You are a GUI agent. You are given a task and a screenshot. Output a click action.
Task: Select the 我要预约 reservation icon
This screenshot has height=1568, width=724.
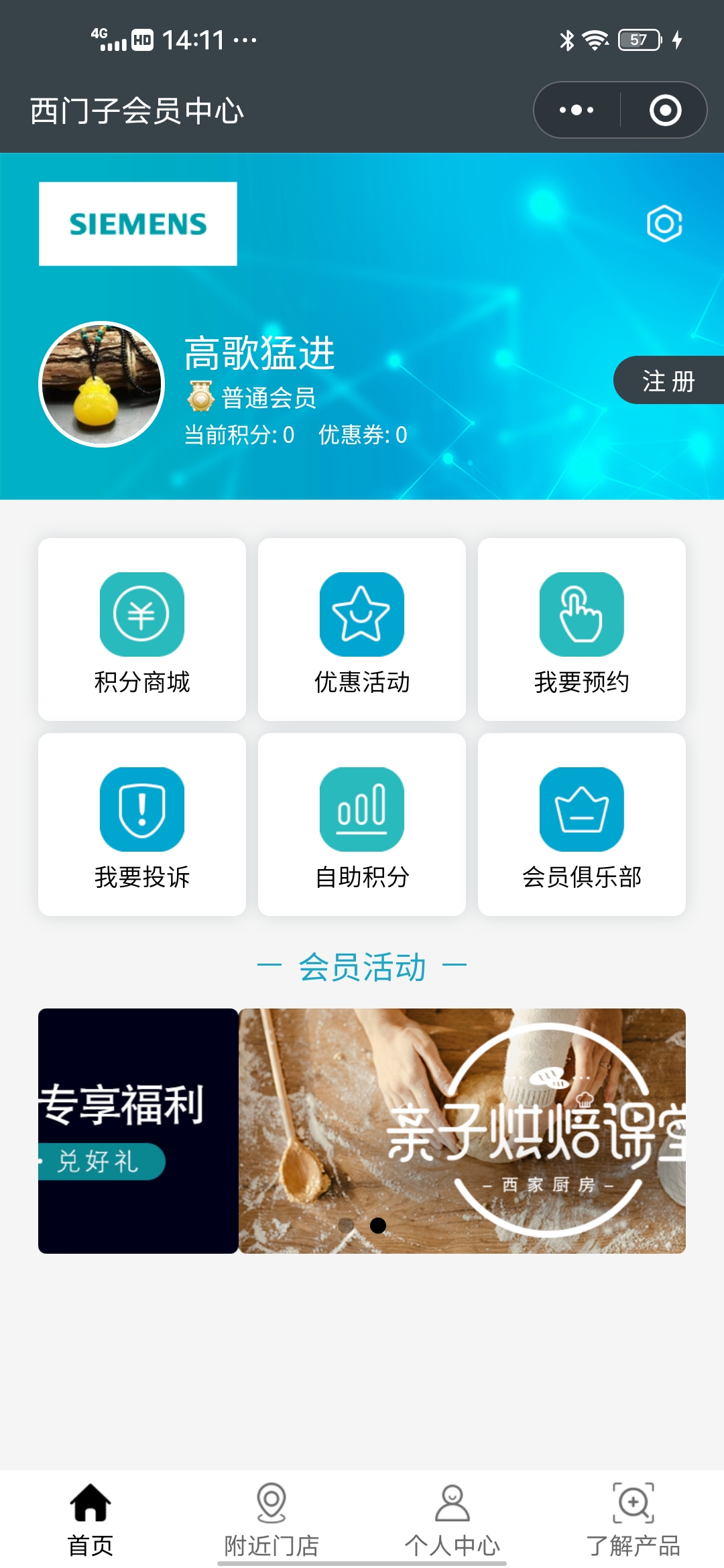click(x=581, y=613)
